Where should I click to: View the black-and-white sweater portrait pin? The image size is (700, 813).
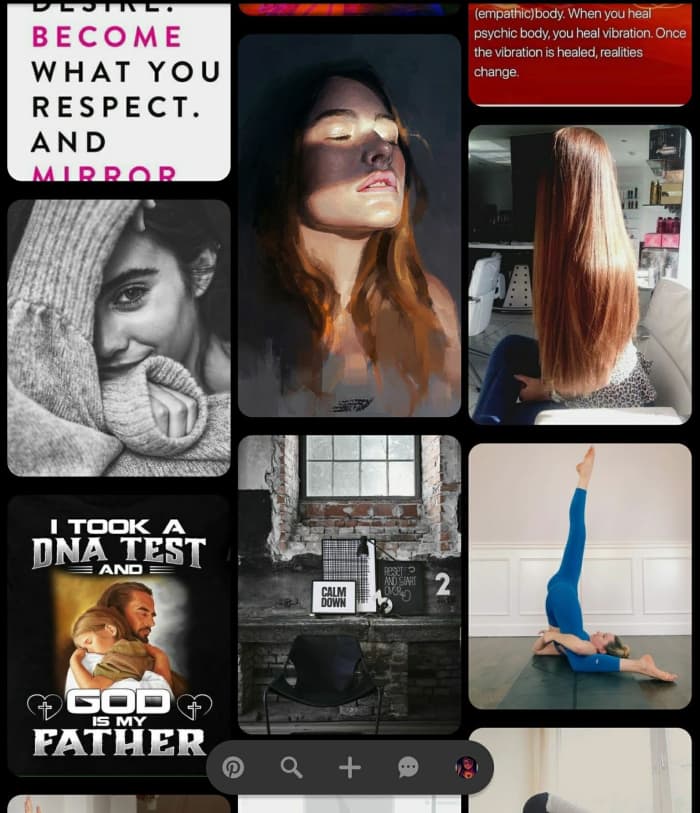pos(119,337)
